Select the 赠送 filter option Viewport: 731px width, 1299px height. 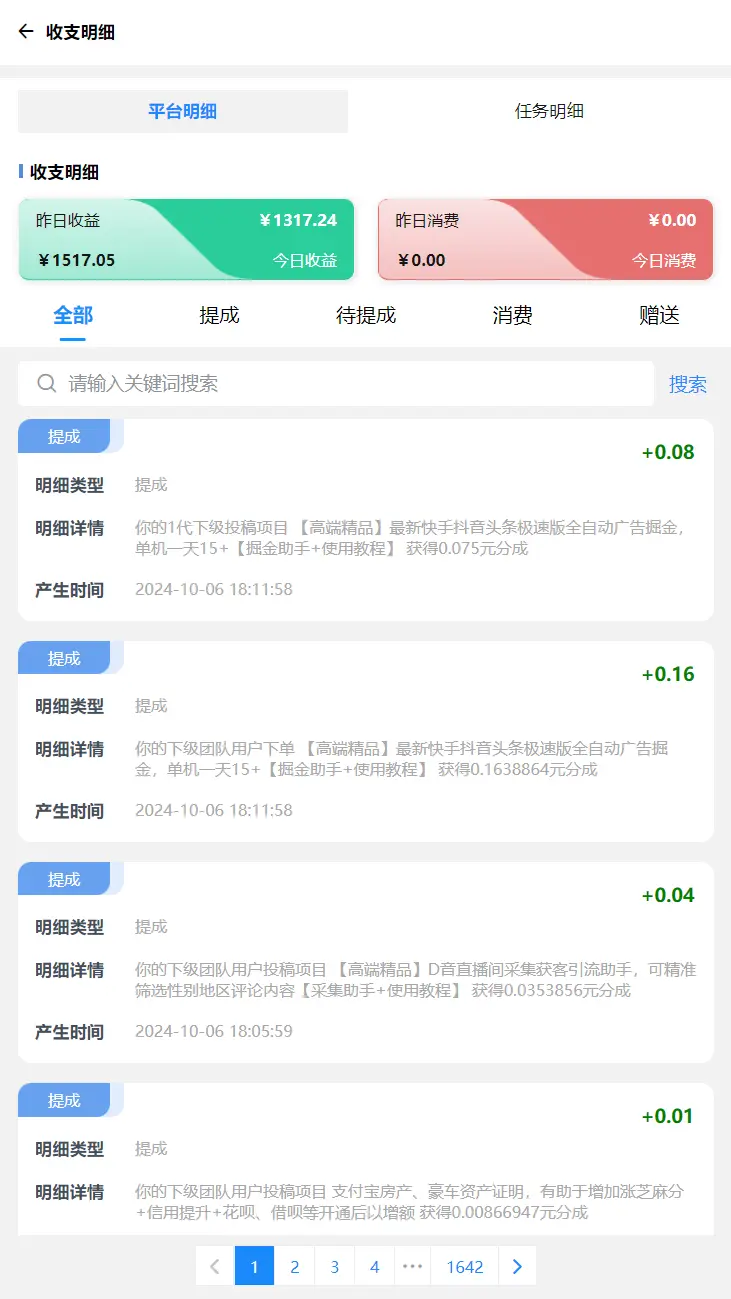pos(659,315)
